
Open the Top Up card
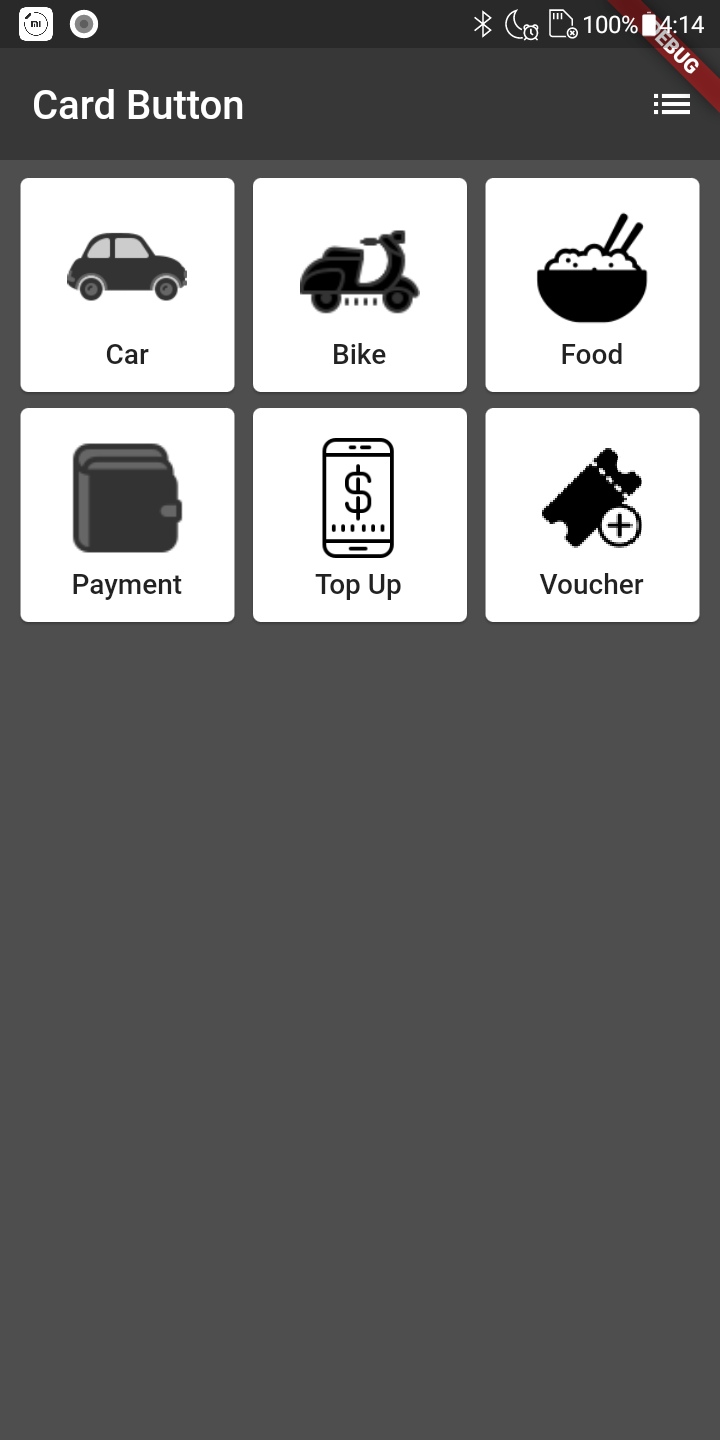point(359,515)
